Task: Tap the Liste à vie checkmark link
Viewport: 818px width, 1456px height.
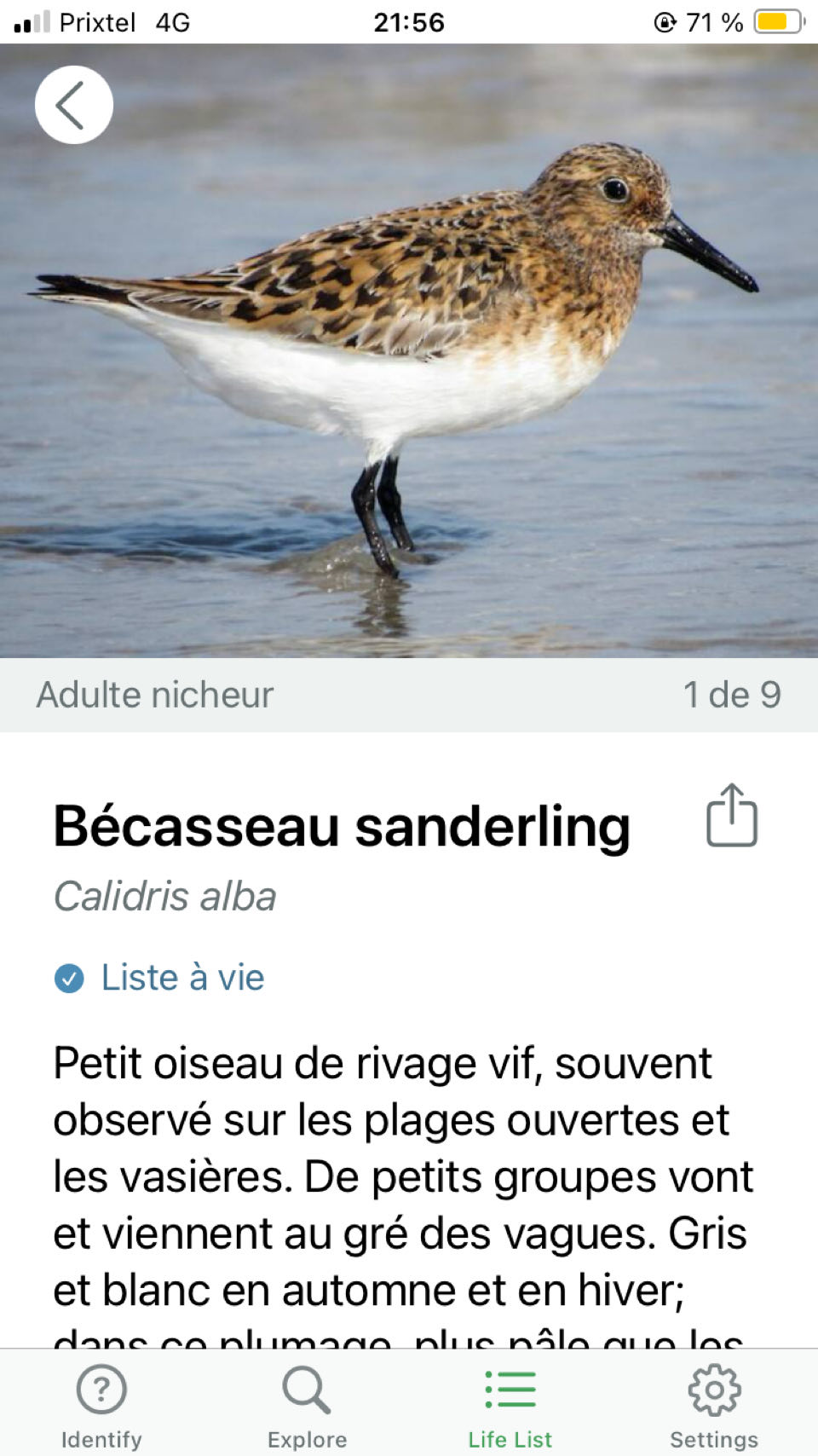Action: pyautogui.click(x=160, y=978)
